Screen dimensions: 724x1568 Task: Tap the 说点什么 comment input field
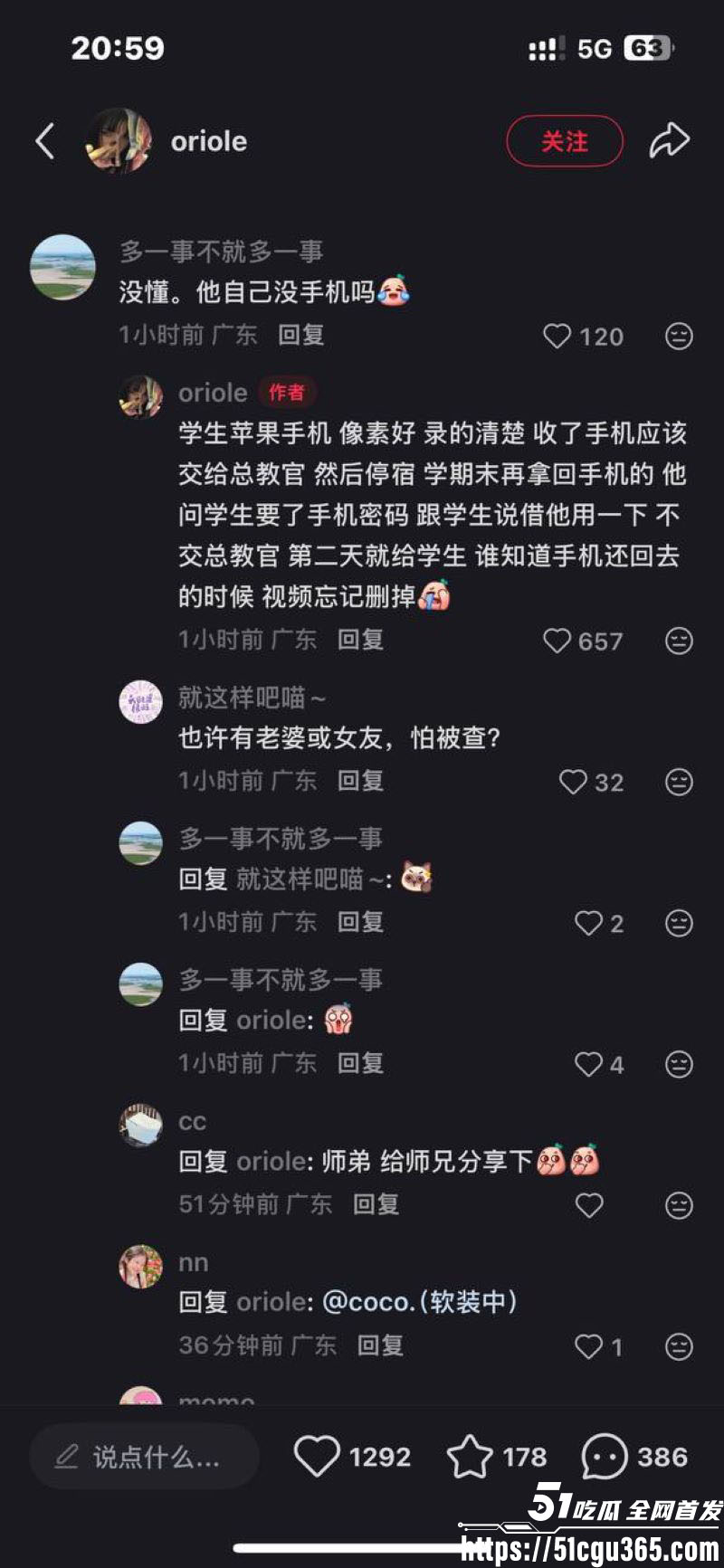(x=143, y=1457)
